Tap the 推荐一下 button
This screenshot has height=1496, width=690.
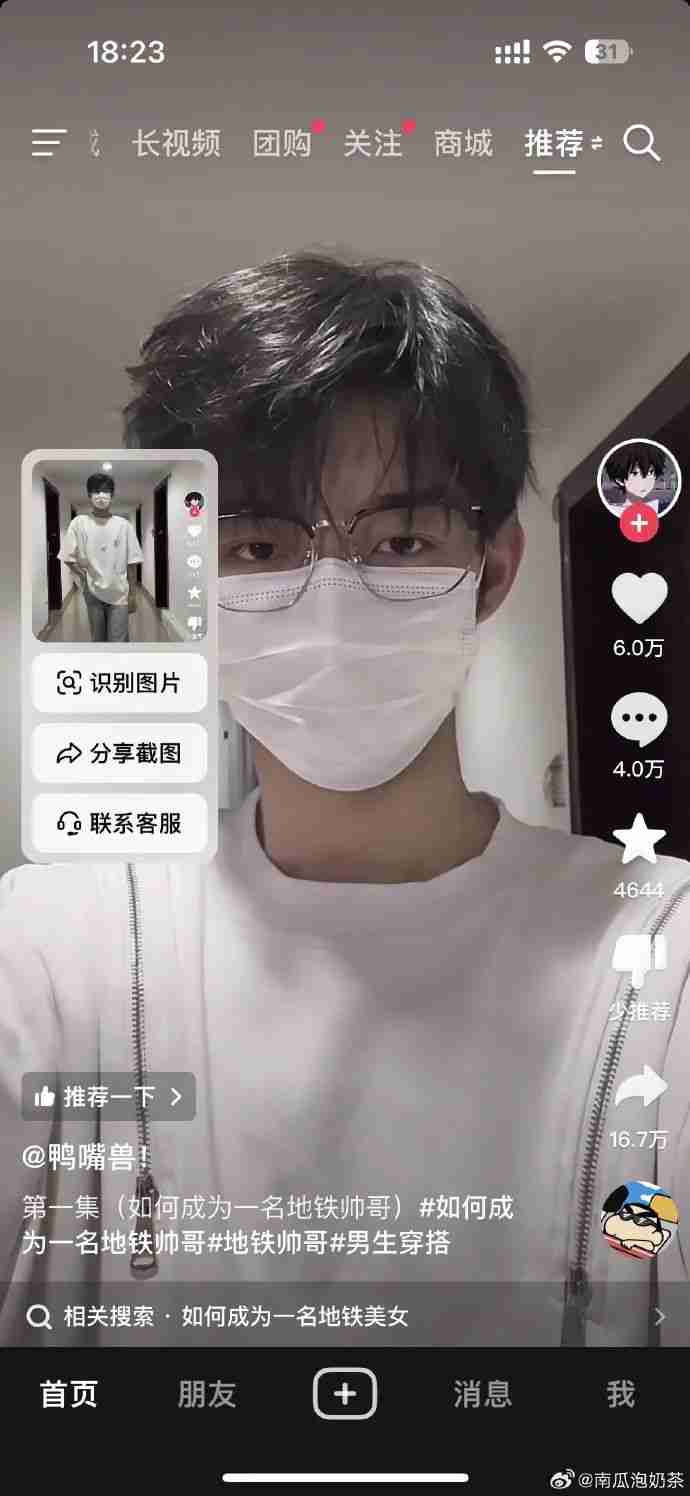(108, 1097)
